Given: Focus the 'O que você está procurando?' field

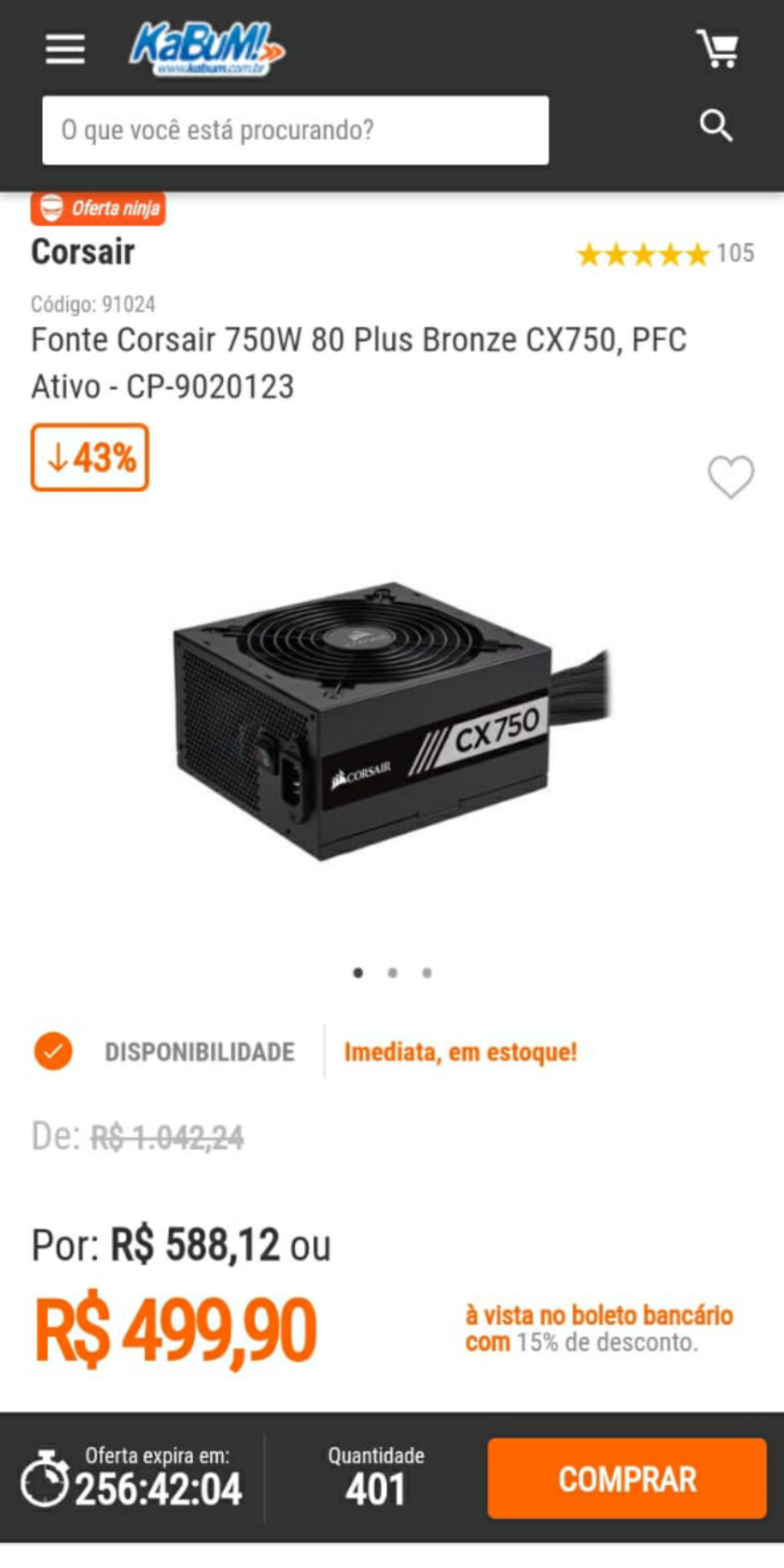Looking at the screenshot, I should point(296,130).
